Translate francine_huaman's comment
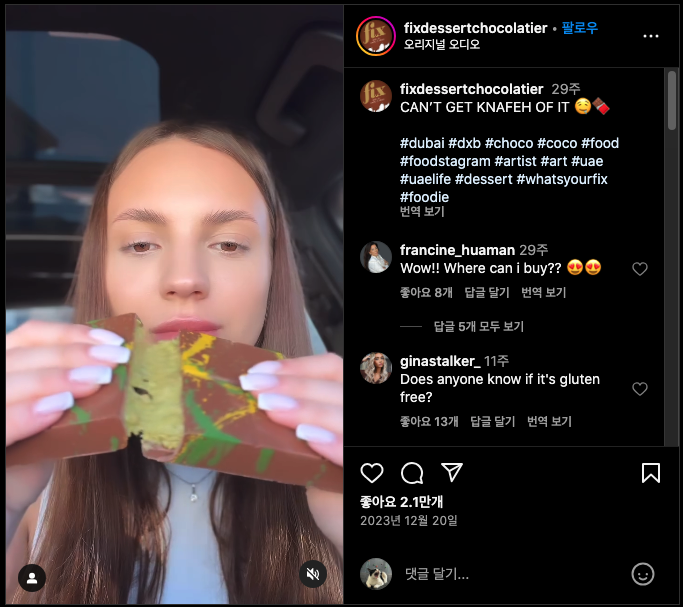Image resolution: width=683 pixels, height=607 pixels. tap(543, 293)
